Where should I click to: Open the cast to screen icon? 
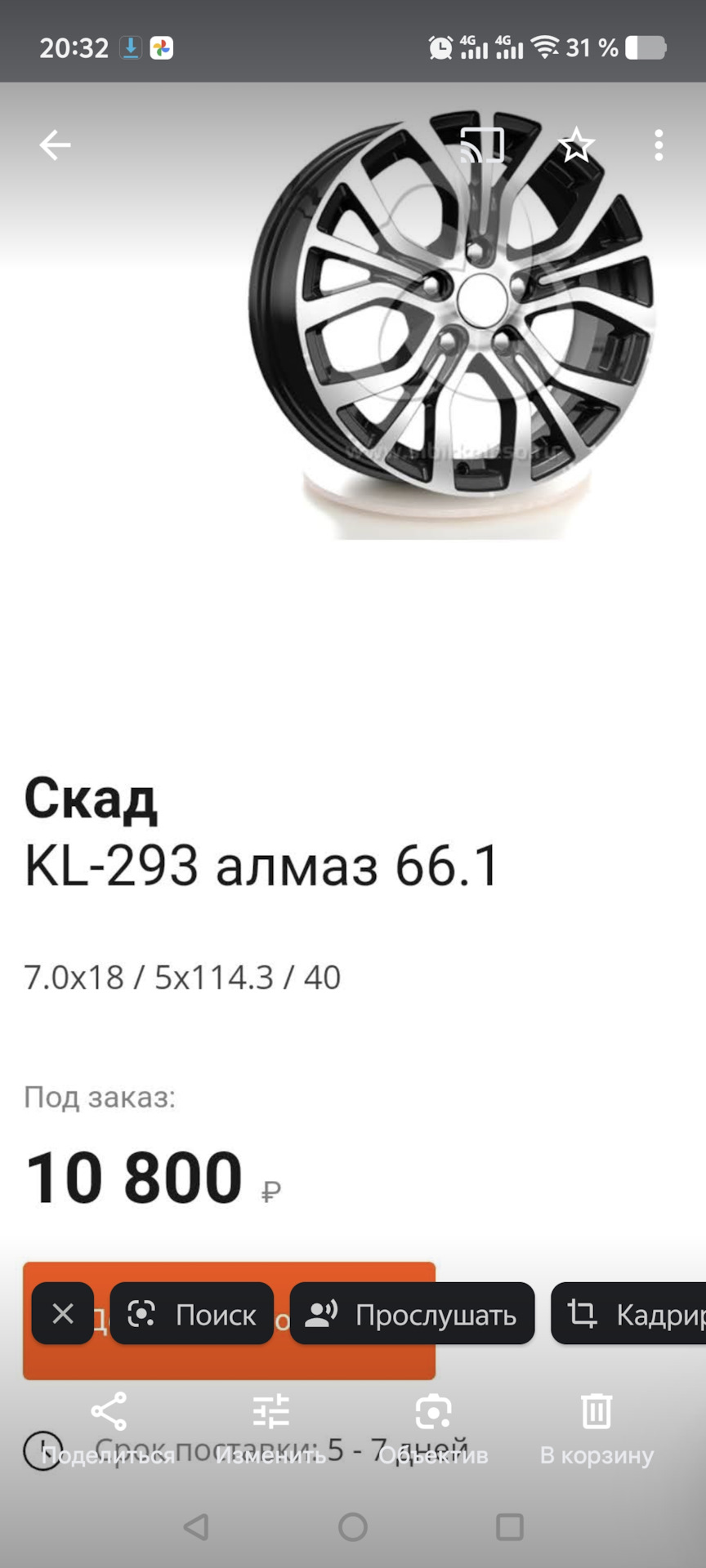pyautogui.click(x=480, y=145)
